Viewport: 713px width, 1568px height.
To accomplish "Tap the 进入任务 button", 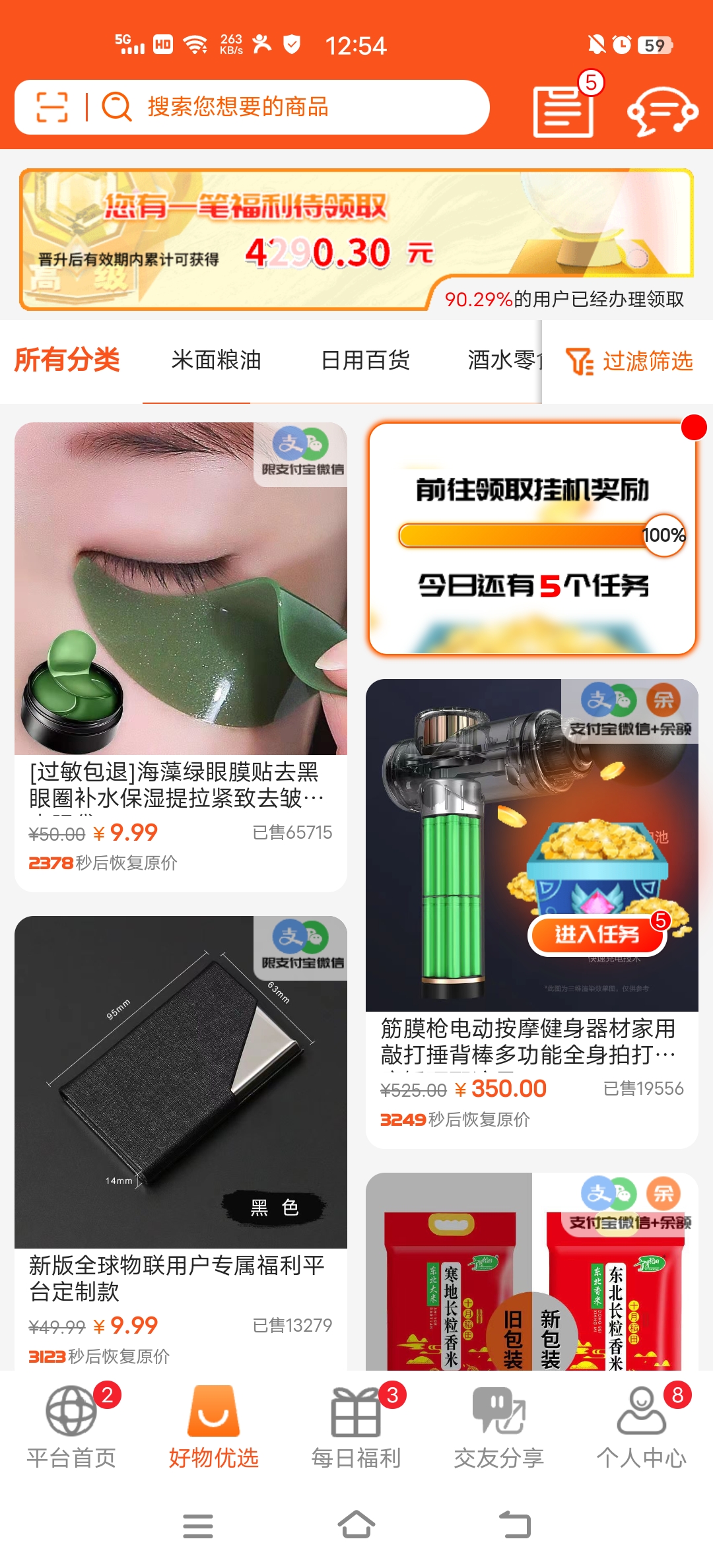I will click(597, 934).
